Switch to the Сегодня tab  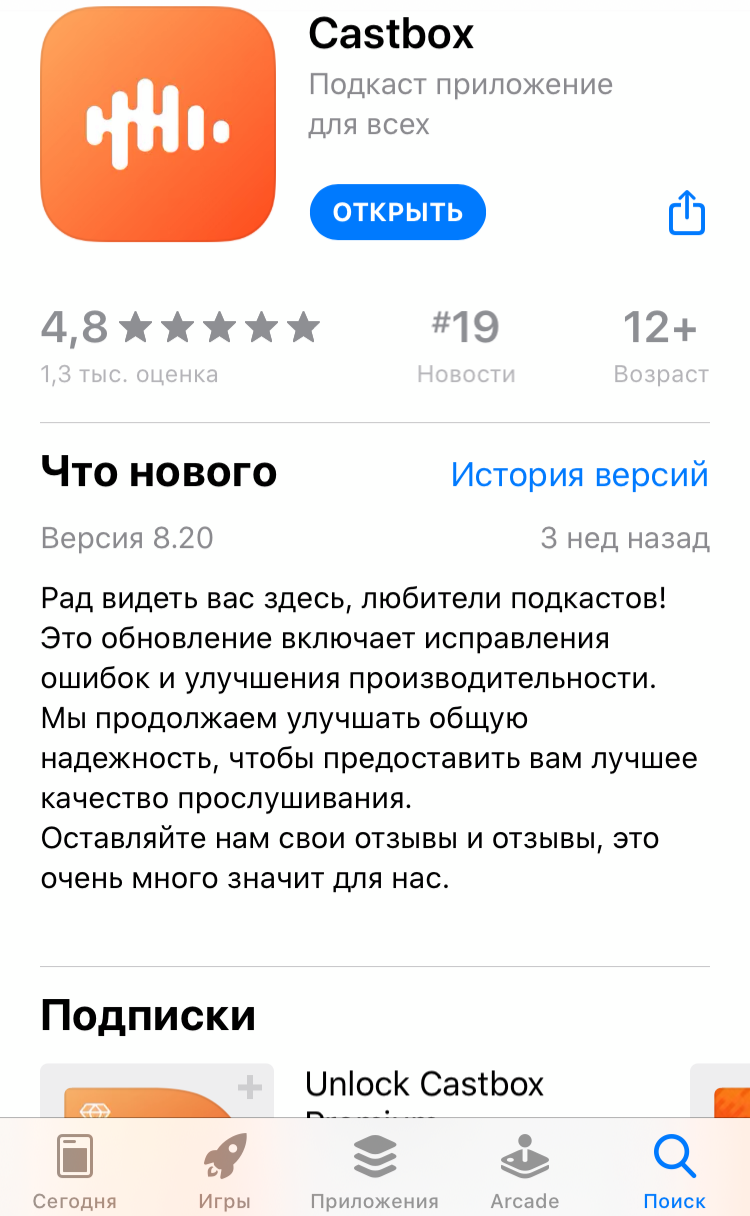click(x=75, y=1170)
